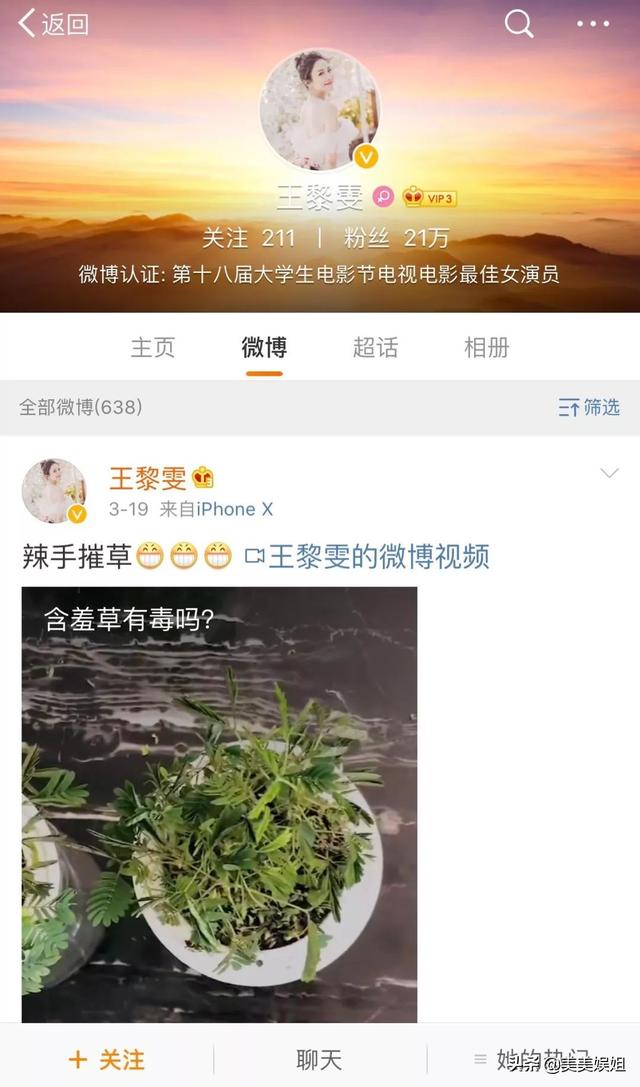Screen dimensions: 640x1087
Task: Expand the post options chevron
Action: click(609, 473)
